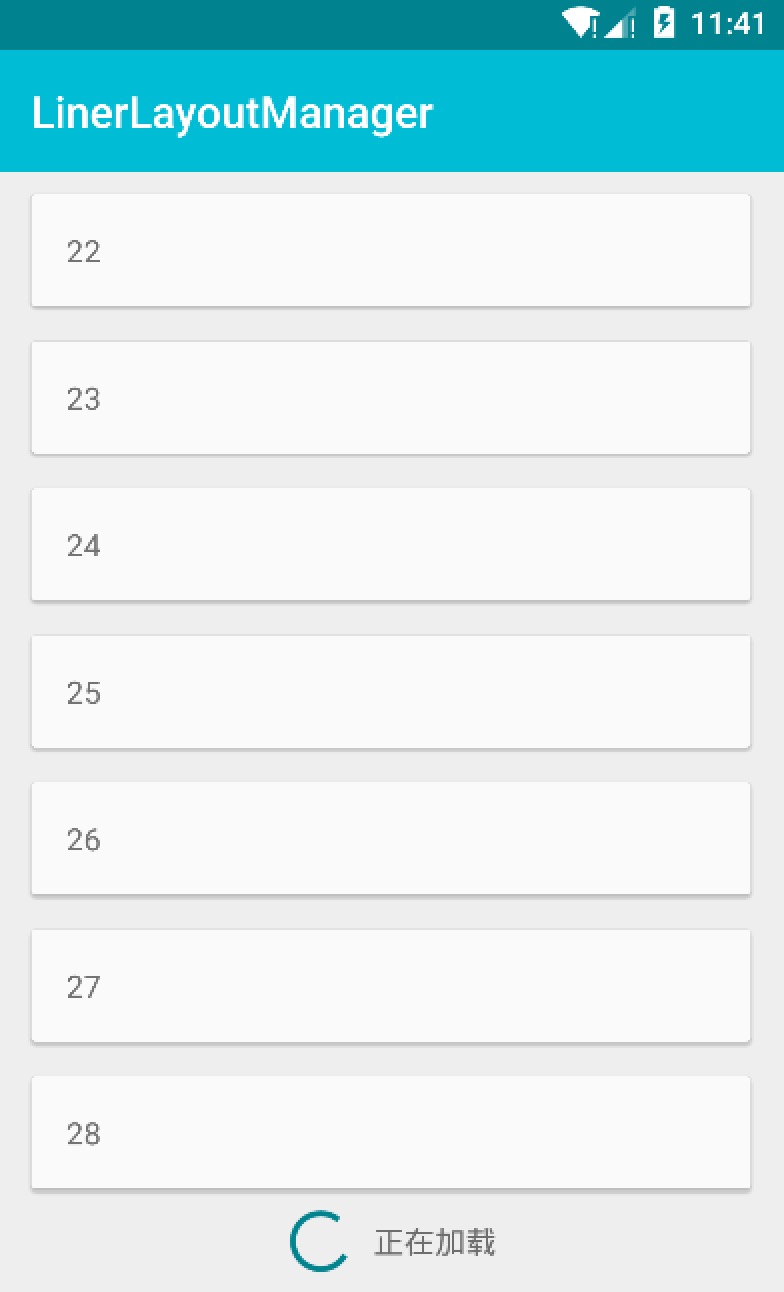Viewport: 784px width, 1292px height.
Task: Choose the card numbered 26
Action: coord(391,839)
